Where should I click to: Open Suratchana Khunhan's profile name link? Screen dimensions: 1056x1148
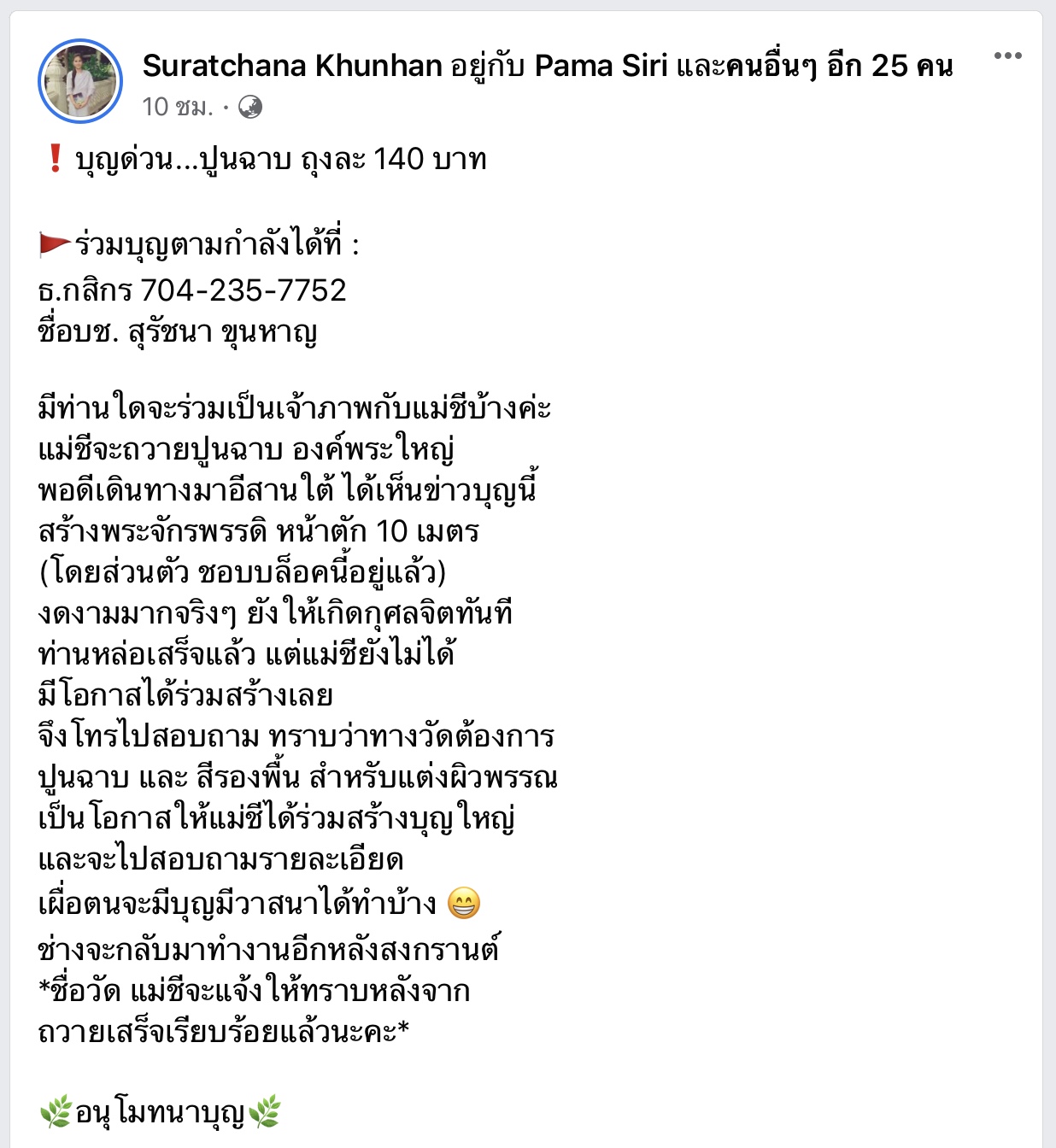[x=292, y=65]
